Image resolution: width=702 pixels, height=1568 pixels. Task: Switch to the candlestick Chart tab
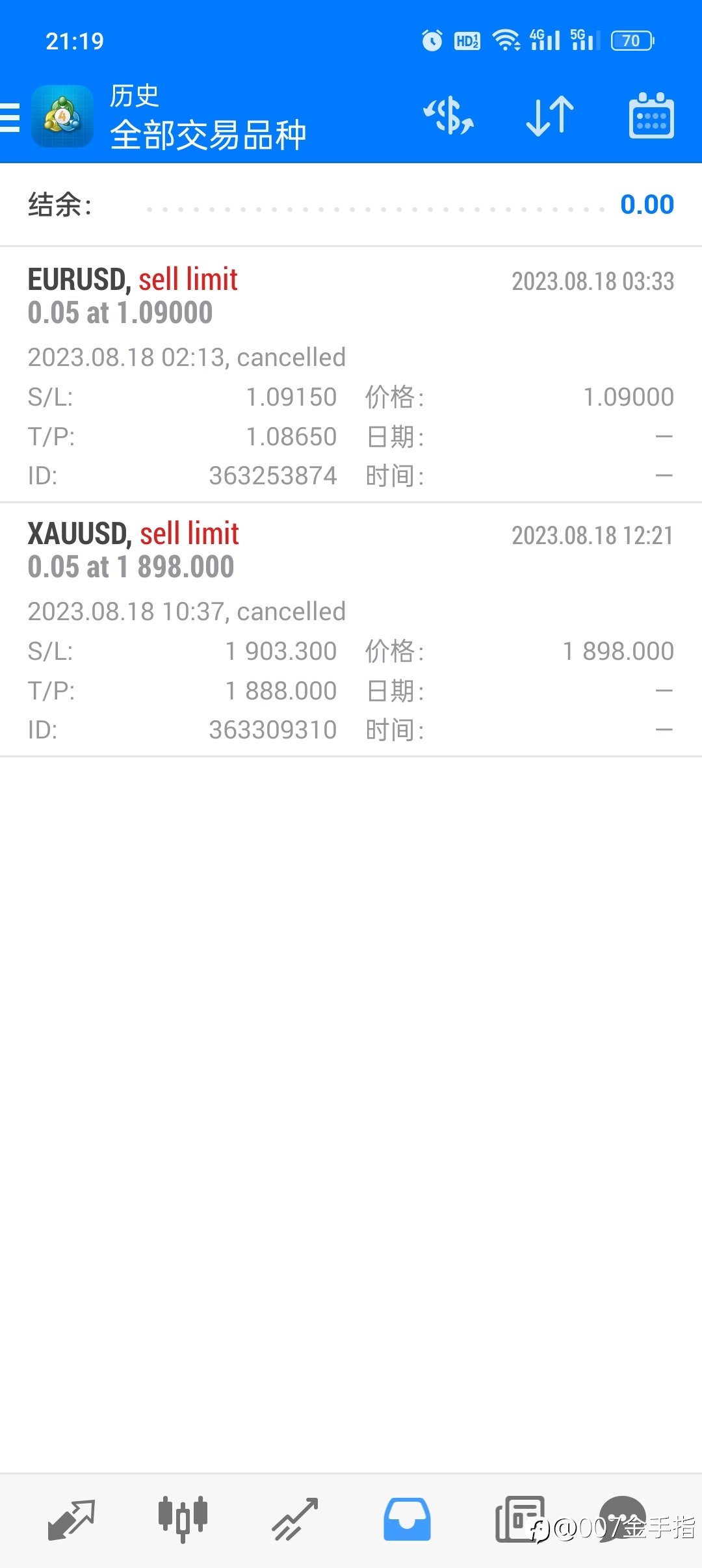click(183, 1519)
